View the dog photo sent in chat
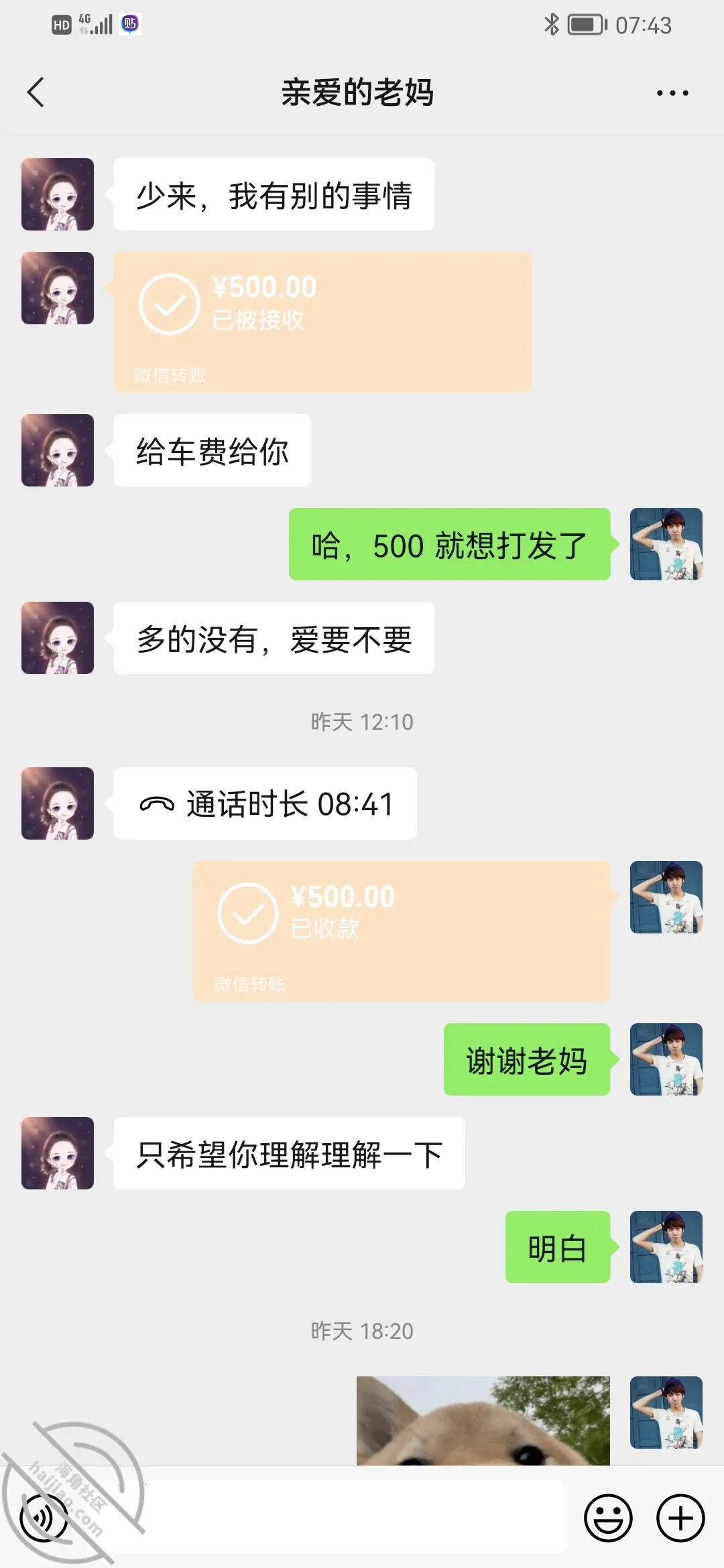 coord(483,1421)
